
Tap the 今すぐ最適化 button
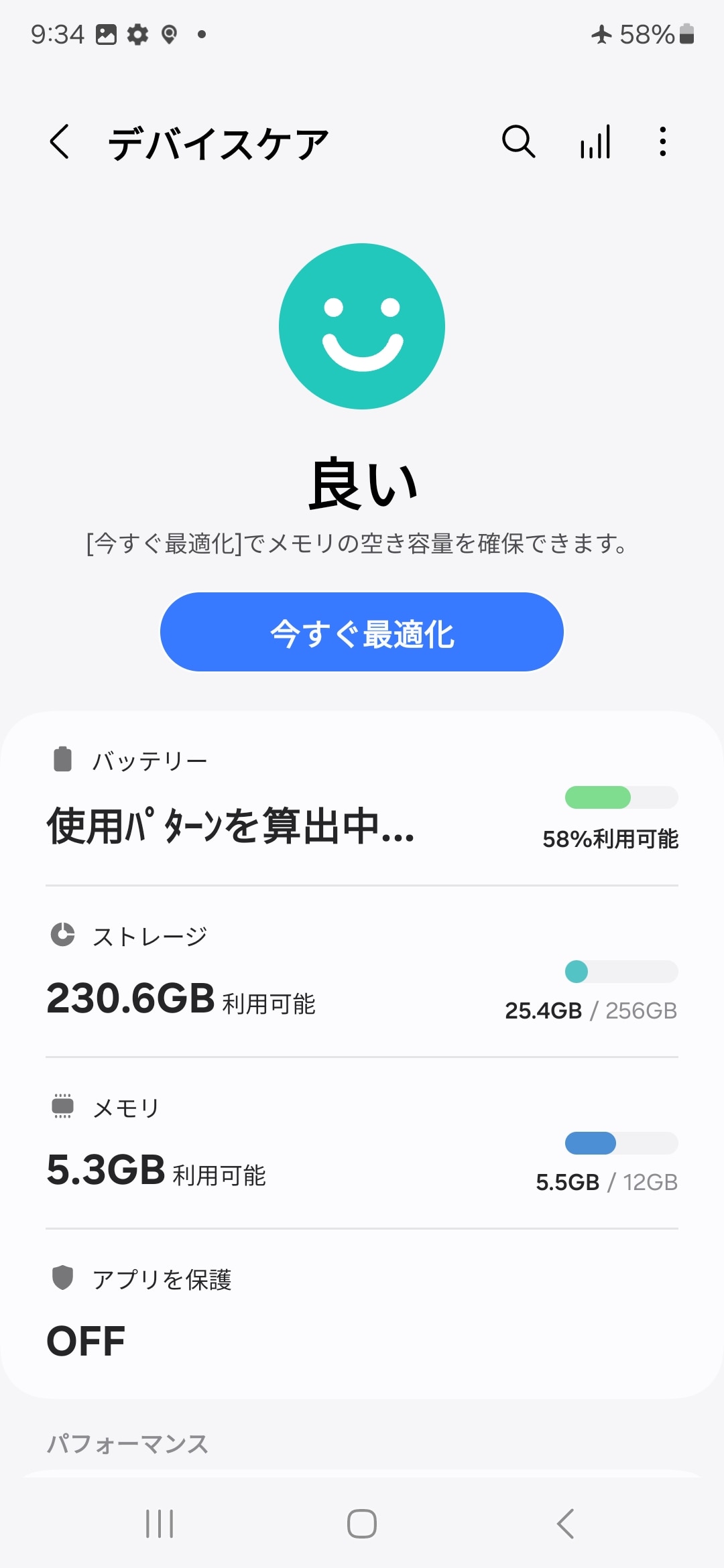(361, 632)
